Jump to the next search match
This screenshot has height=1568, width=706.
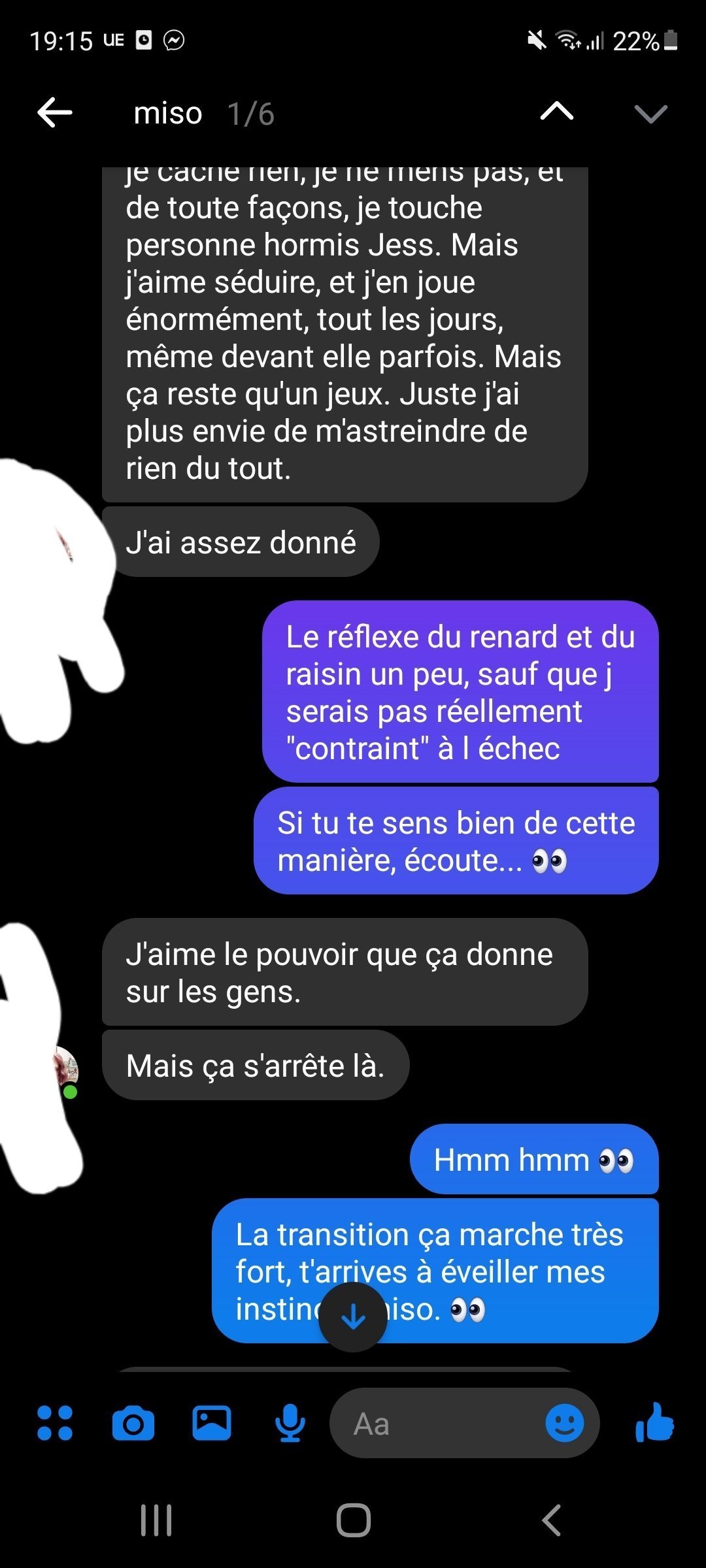click(651, 114)
